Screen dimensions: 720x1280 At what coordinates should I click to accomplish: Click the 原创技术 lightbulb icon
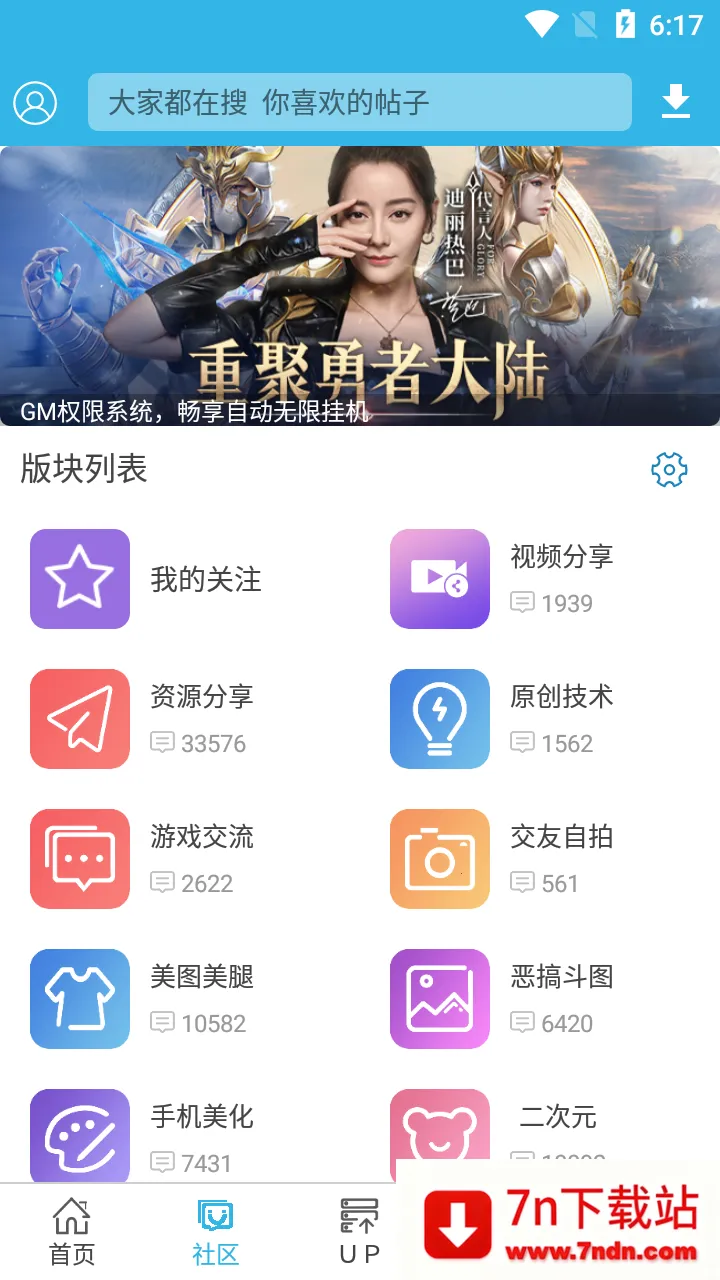(439, 718)
